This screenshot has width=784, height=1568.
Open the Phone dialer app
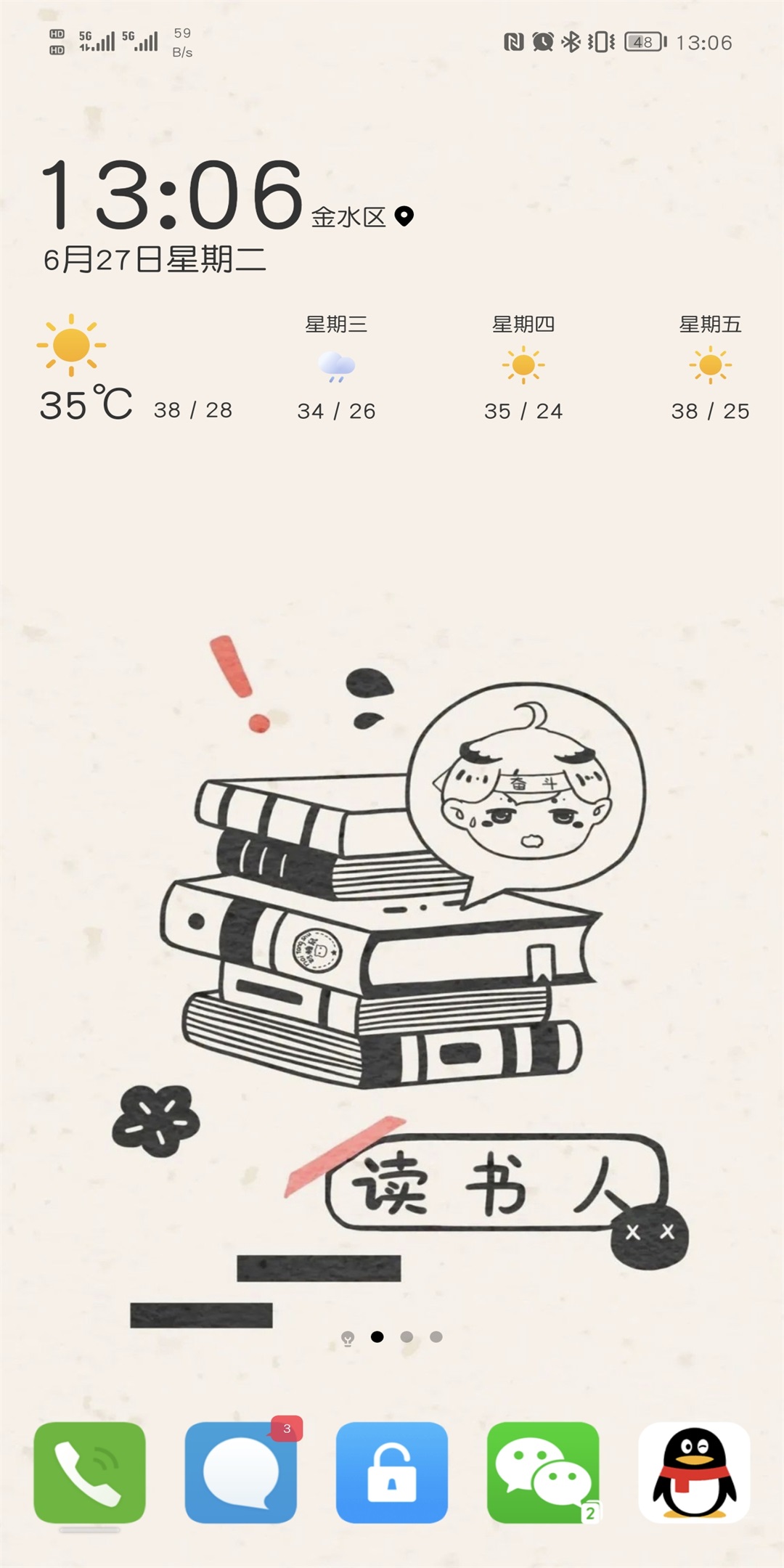coord(89,1472)
